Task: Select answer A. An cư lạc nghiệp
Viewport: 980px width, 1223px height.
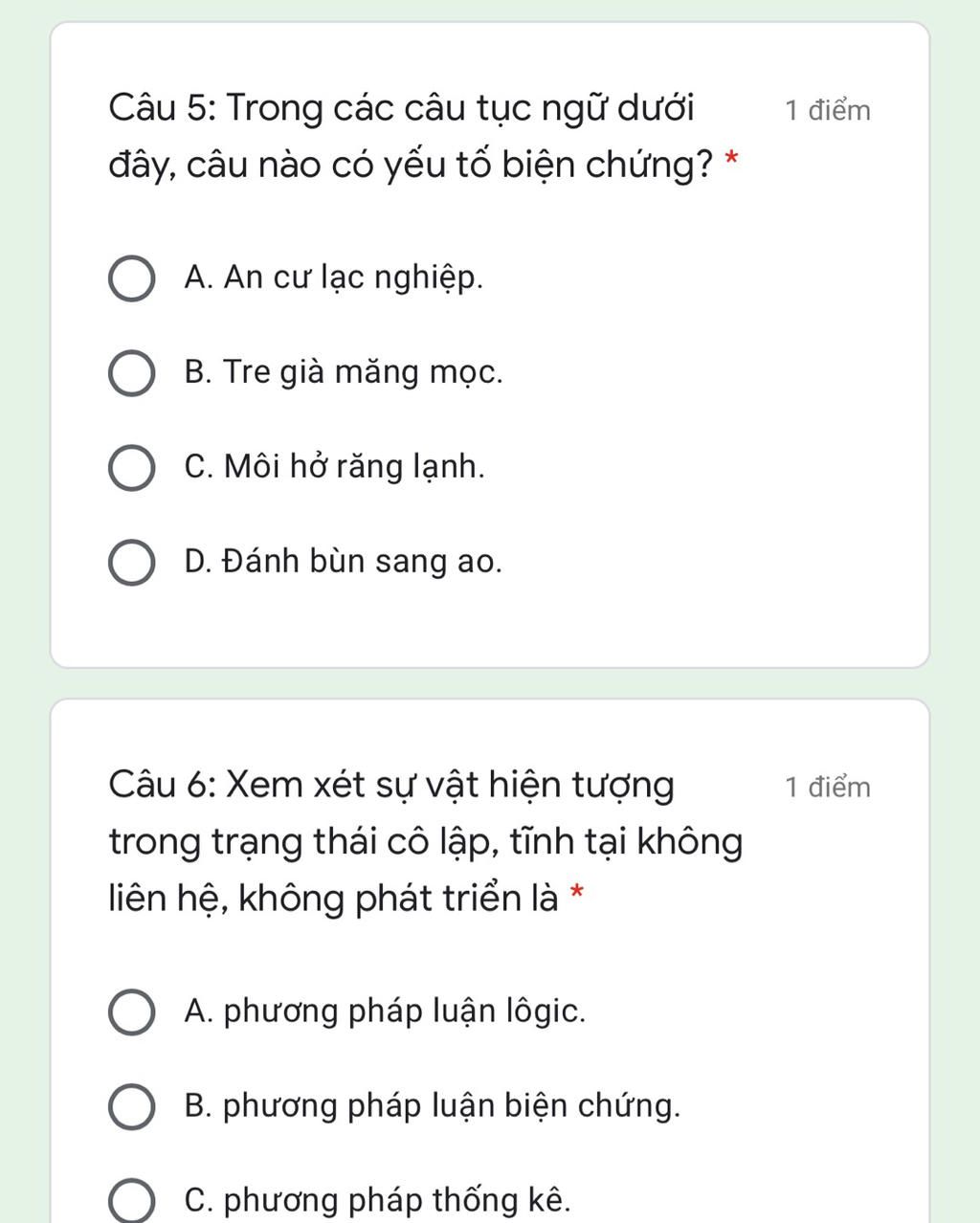Action: (131, 278)
